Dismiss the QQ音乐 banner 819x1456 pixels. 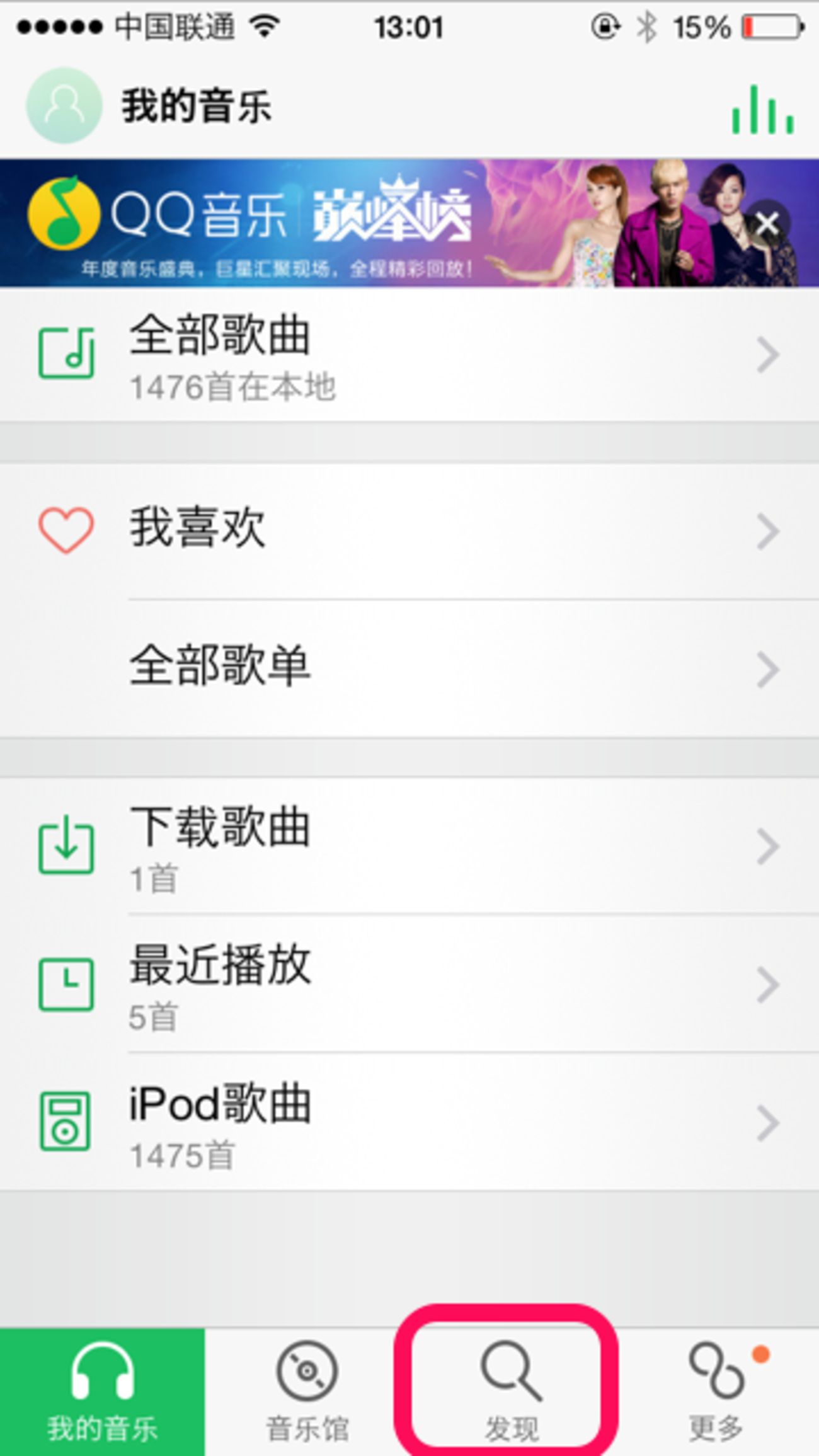[767, 224]
